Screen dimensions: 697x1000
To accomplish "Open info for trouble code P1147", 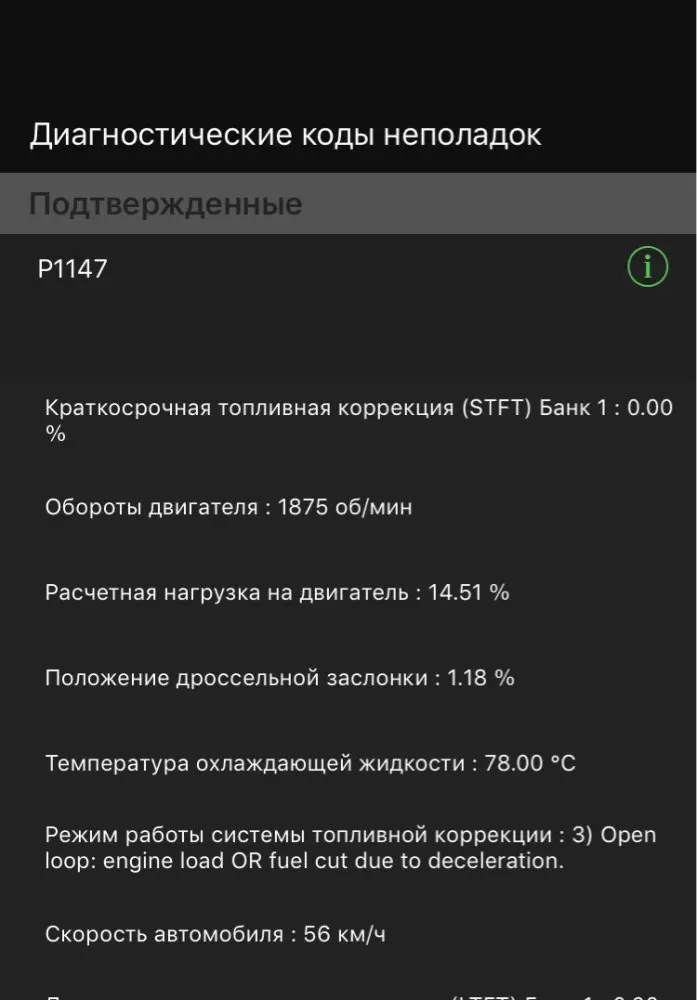I will [x=647, y=267].
